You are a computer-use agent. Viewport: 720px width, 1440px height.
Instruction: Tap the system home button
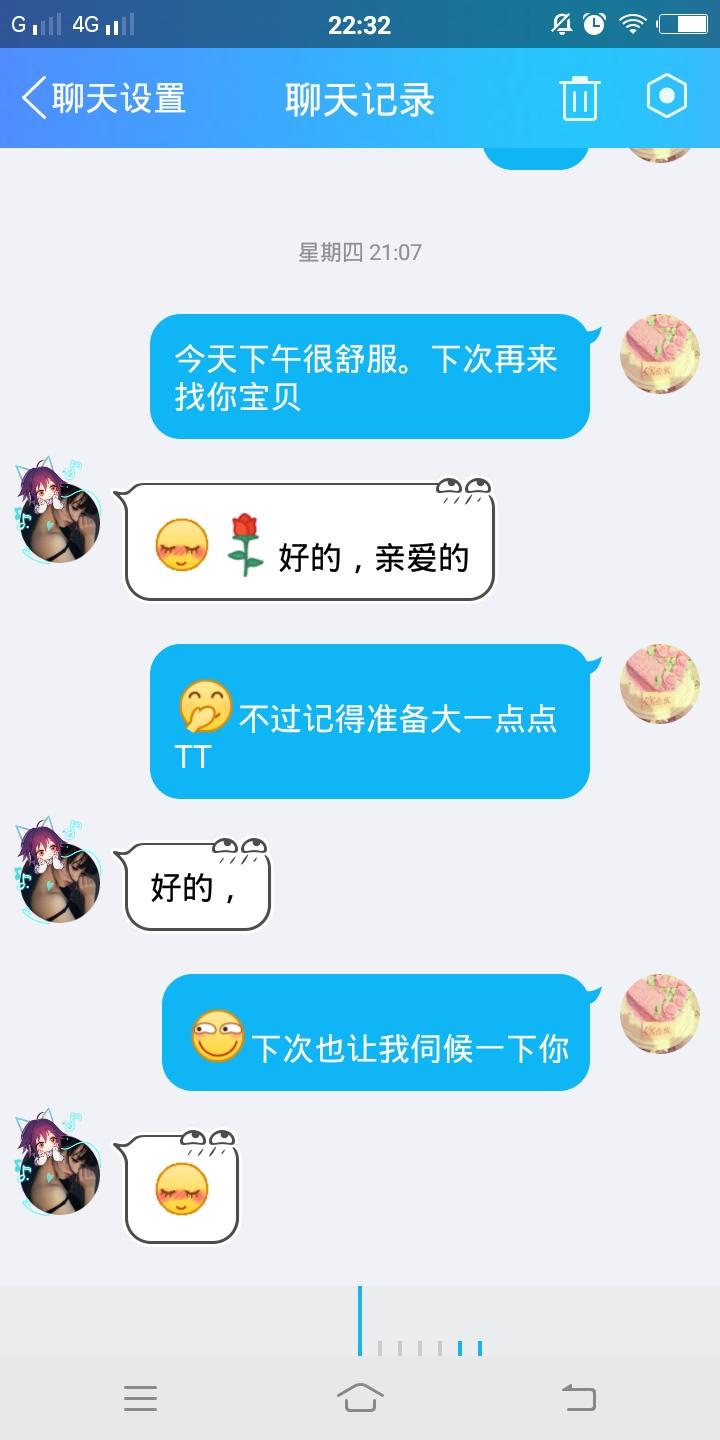click(x=360, y=1397)
